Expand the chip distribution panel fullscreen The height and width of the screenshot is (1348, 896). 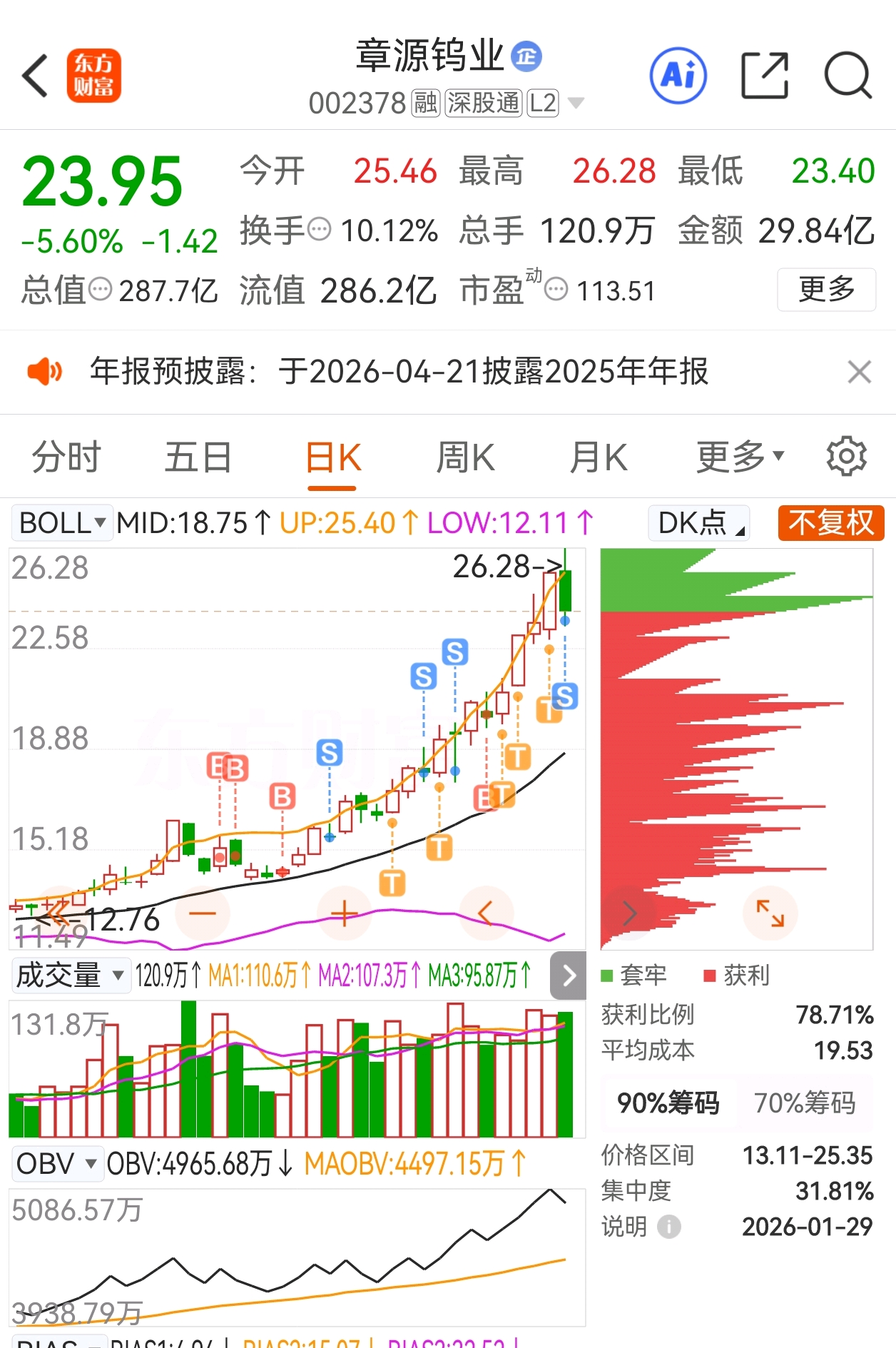tap(770, 913)
